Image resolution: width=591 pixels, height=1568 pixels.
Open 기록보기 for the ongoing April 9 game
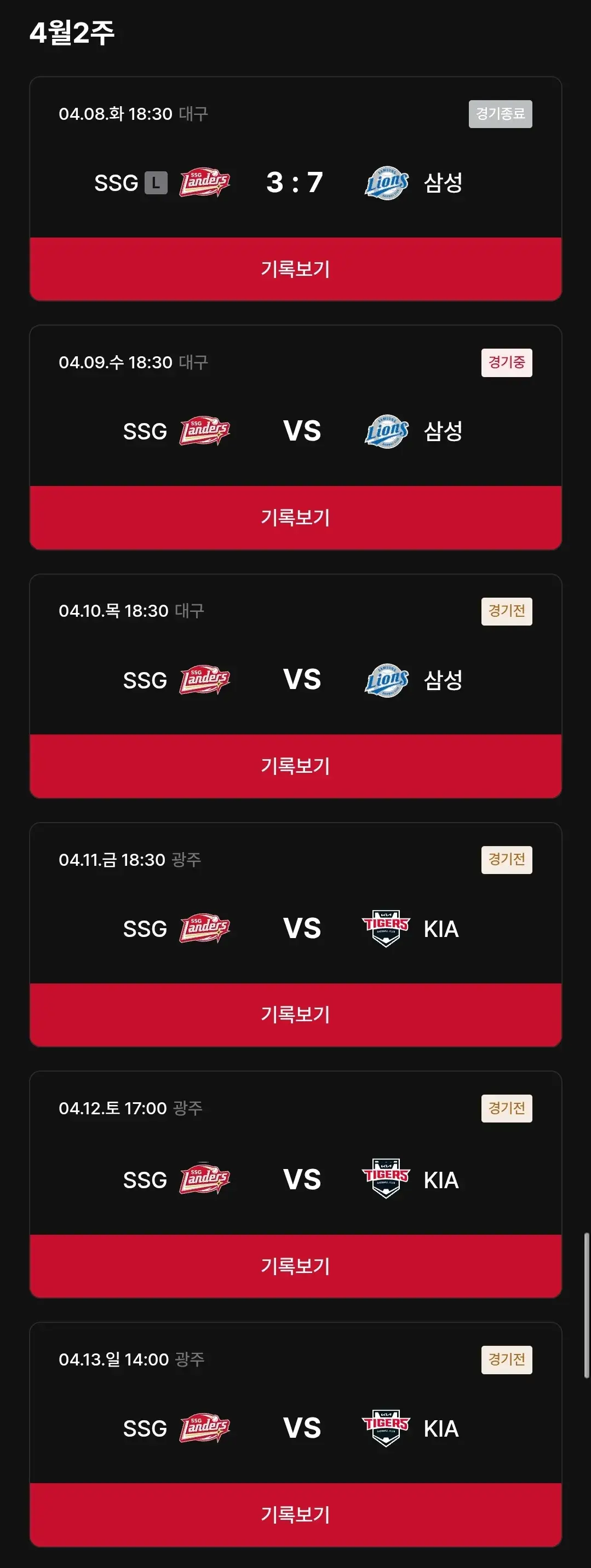[x=295, y=518]
